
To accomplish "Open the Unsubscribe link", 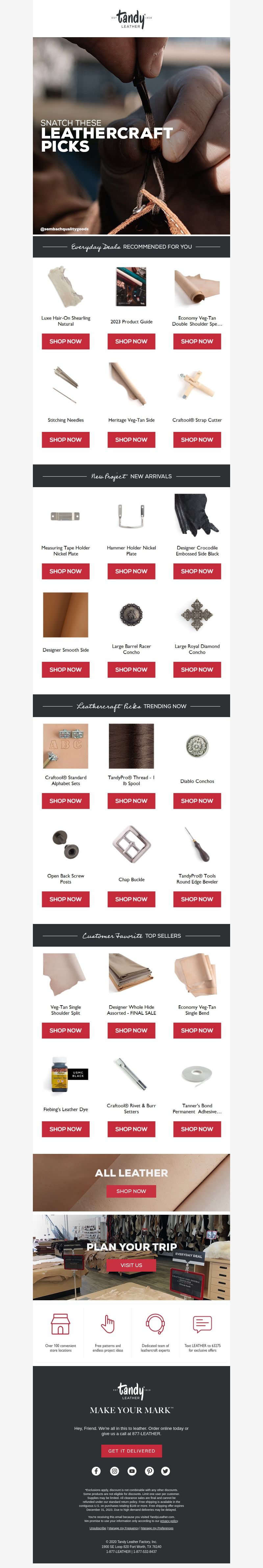I will (98, 1528).
